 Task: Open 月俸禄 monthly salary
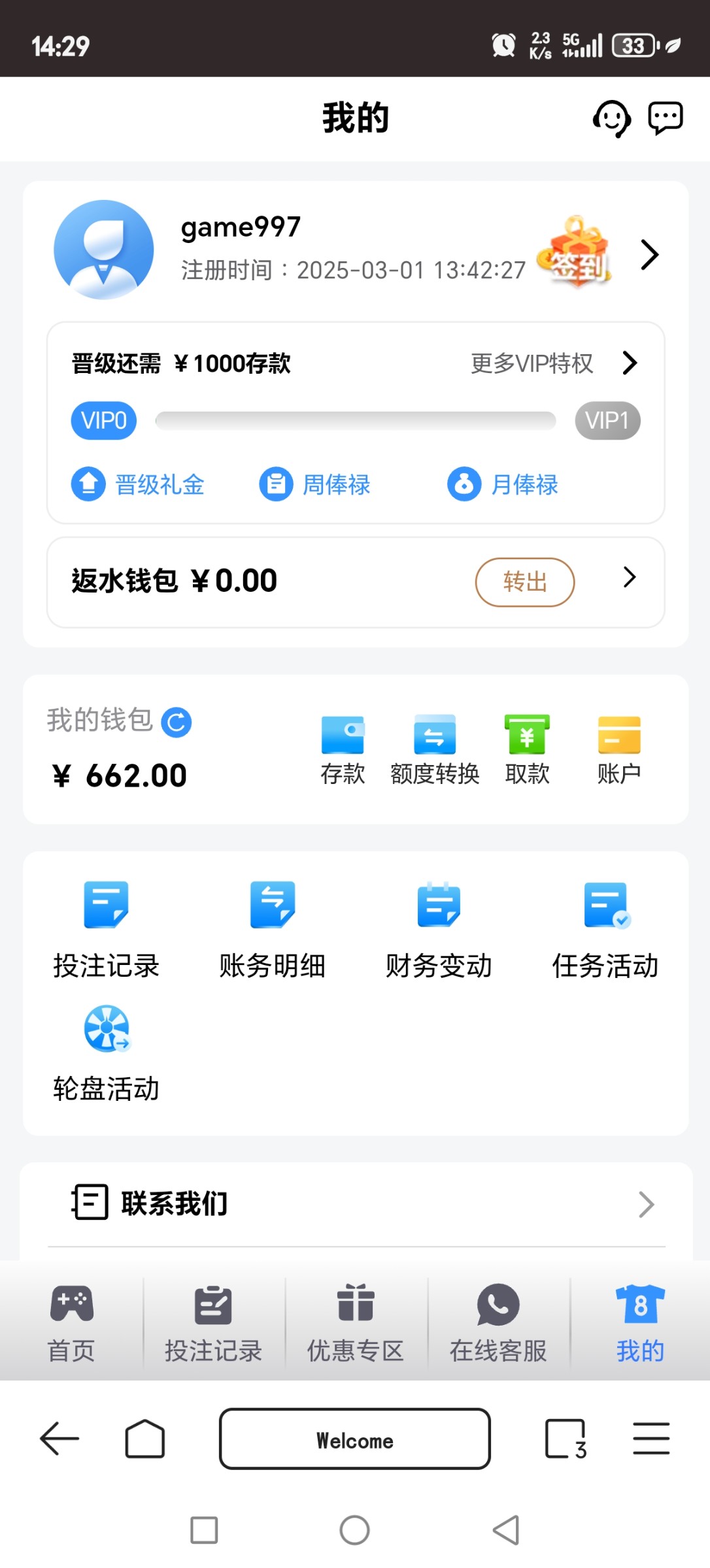click(503, 485)
